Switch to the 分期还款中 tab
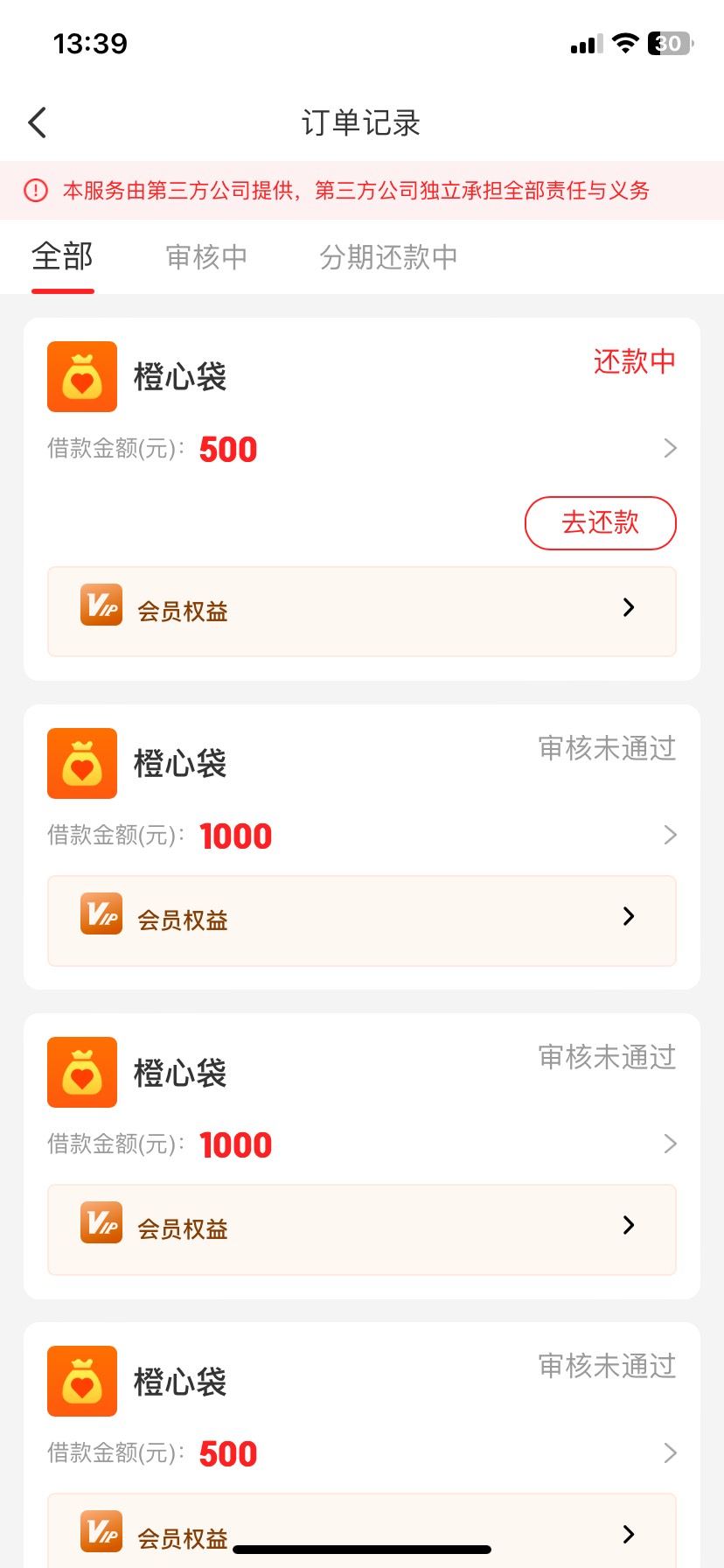This screenshot has width=724, height=1568. click(x=388, y=257)
